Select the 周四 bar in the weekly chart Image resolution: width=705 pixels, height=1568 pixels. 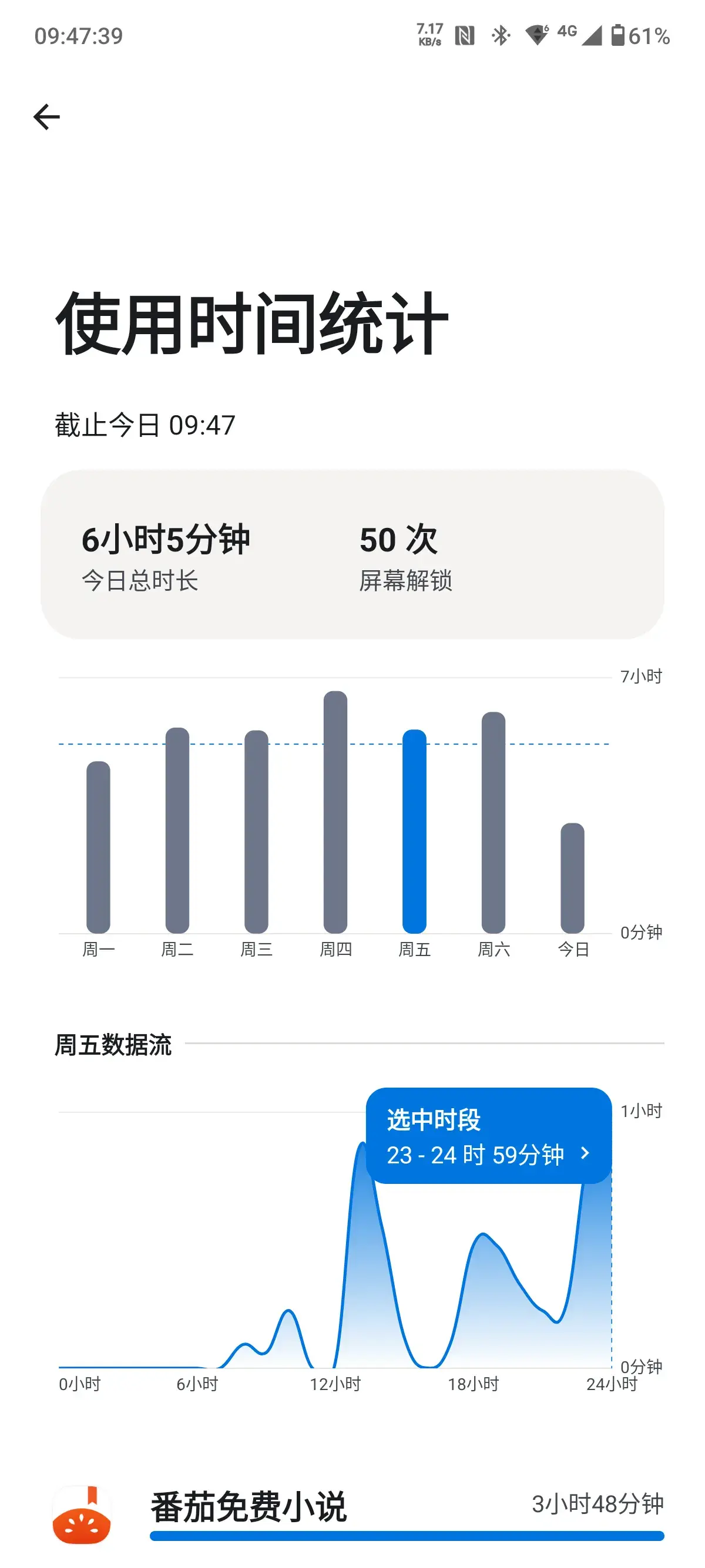pyautogui.click(x=335, y=812)
